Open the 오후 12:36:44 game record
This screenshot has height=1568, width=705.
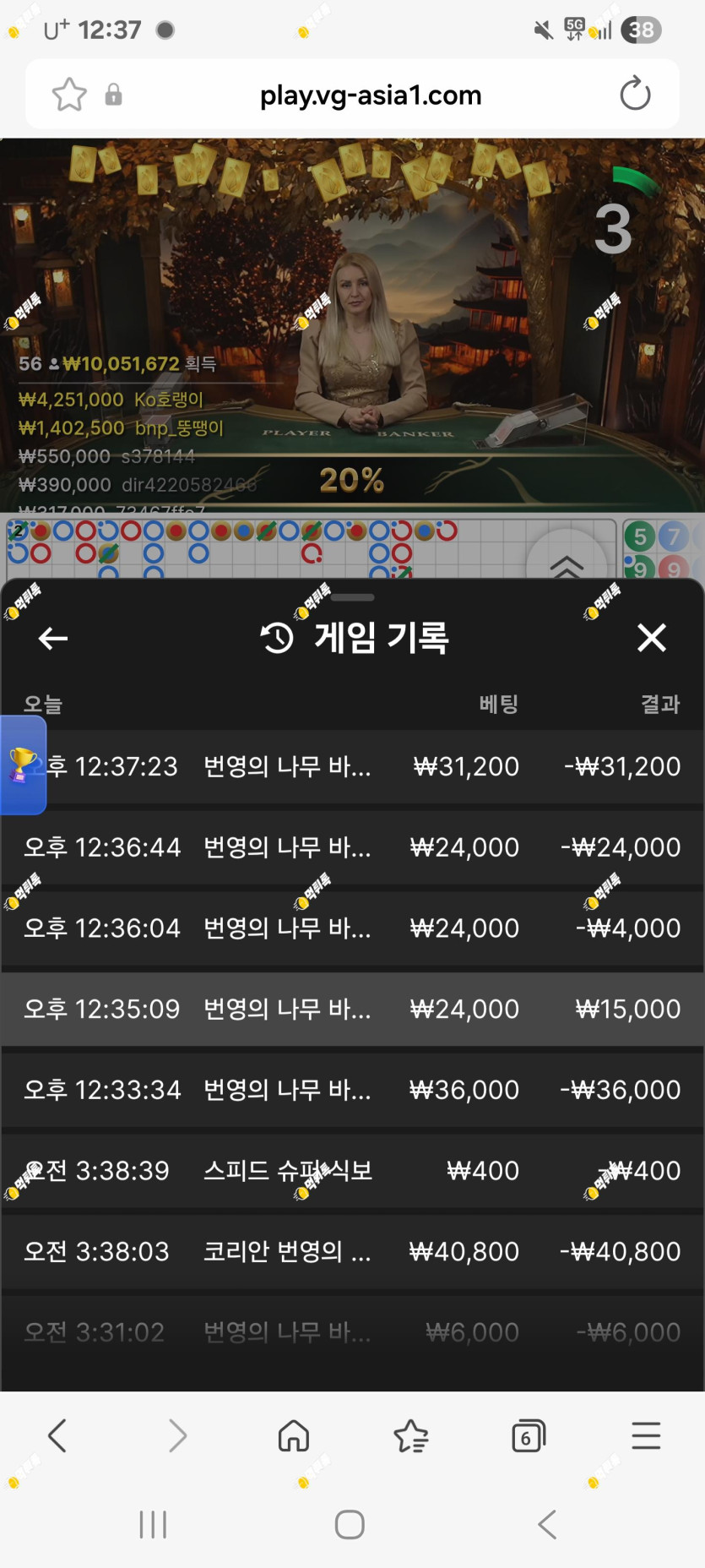(x=352, y=847)
